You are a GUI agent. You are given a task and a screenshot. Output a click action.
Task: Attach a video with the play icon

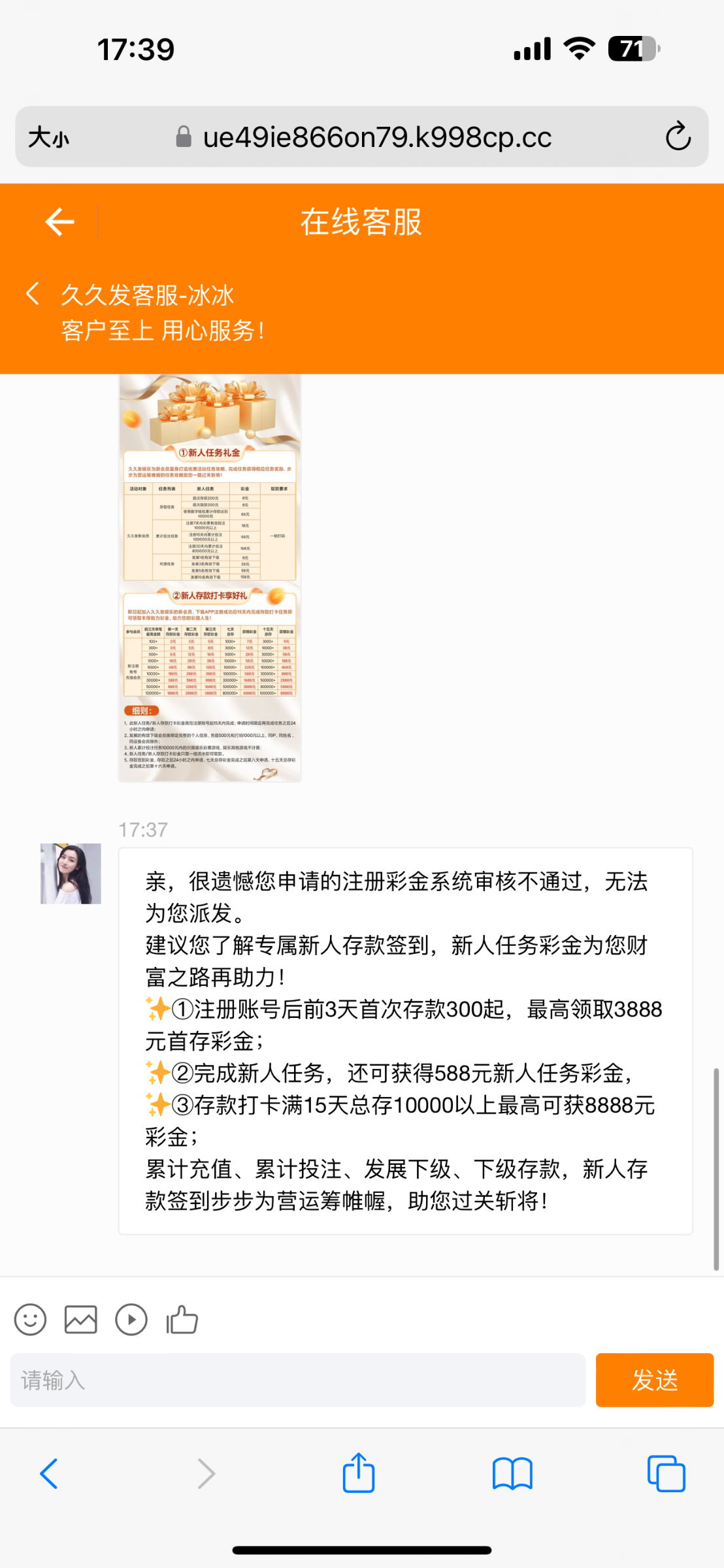[131, 1319]
